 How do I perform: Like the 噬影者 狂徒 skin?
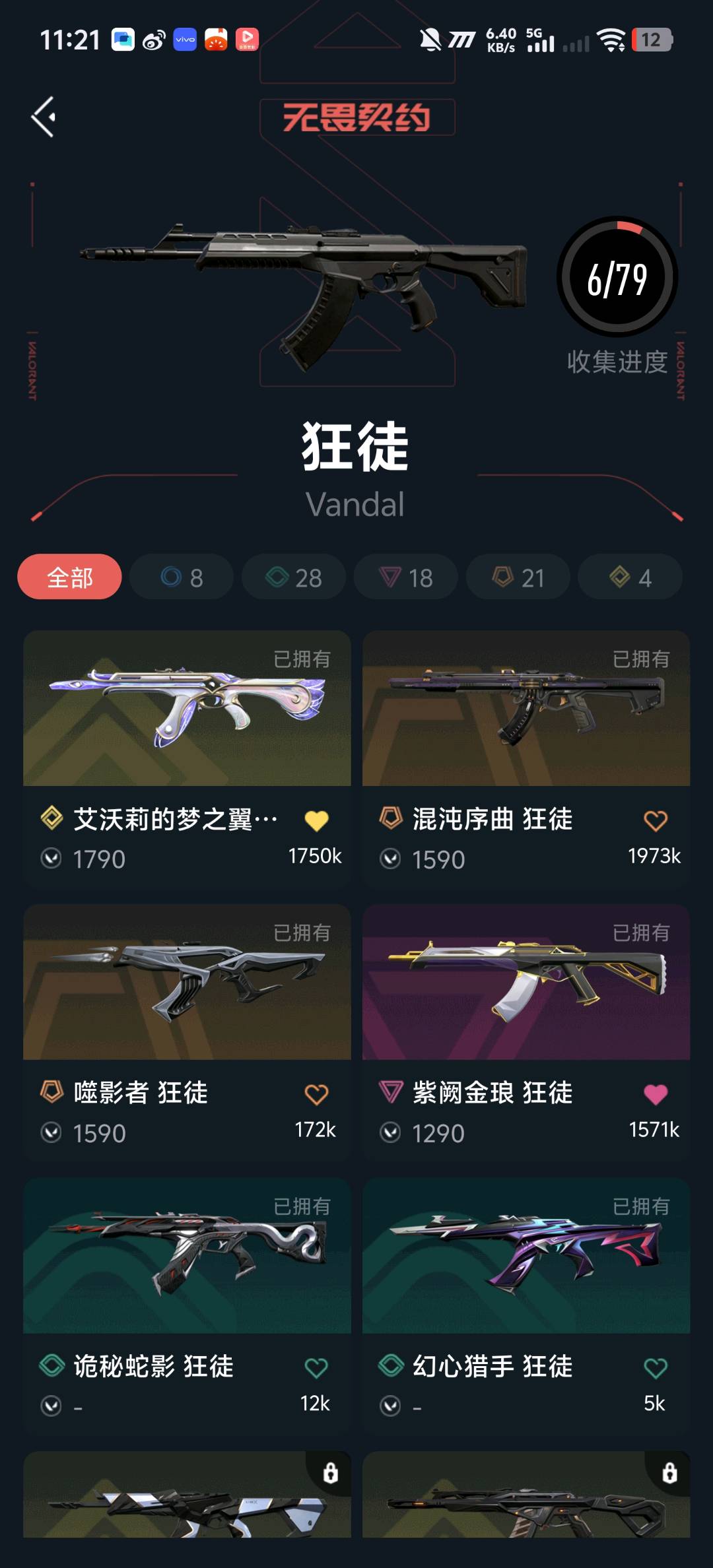point(316,1095)
